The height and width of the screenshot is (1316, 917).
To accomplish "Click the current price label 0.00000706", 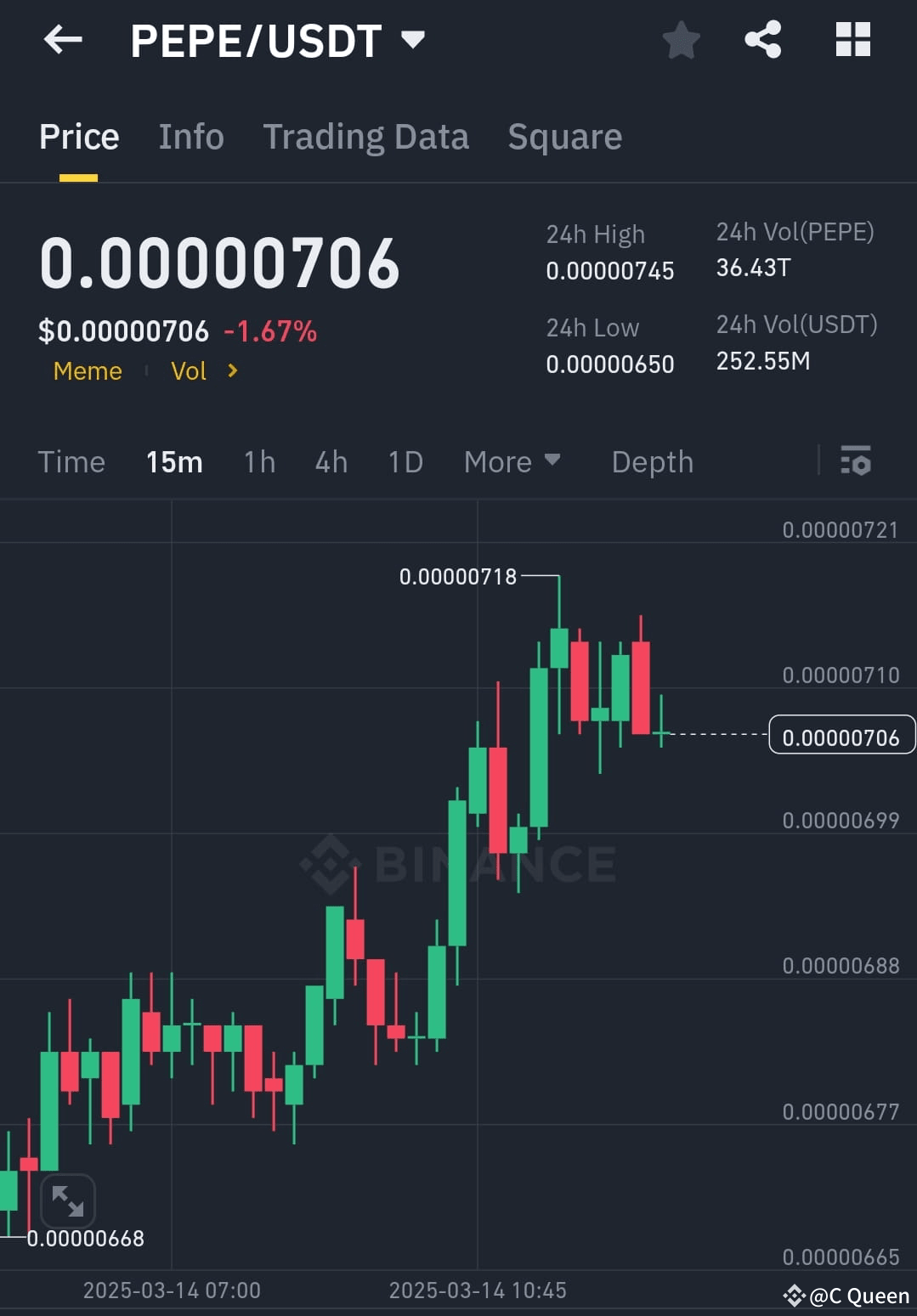I will (841, 736).
